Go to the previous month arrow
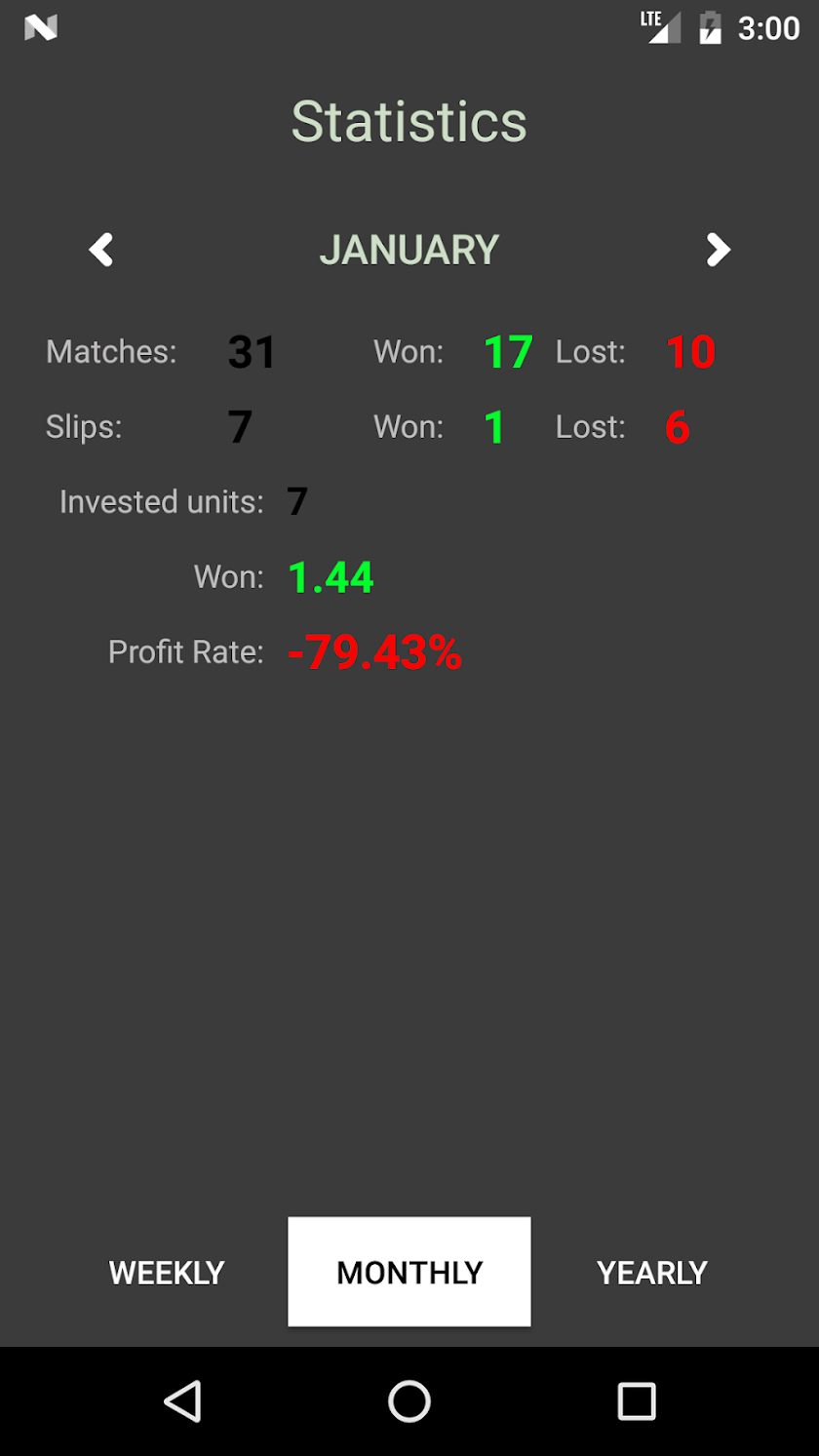The image size is (819, 1456). (x=101, y=251)
